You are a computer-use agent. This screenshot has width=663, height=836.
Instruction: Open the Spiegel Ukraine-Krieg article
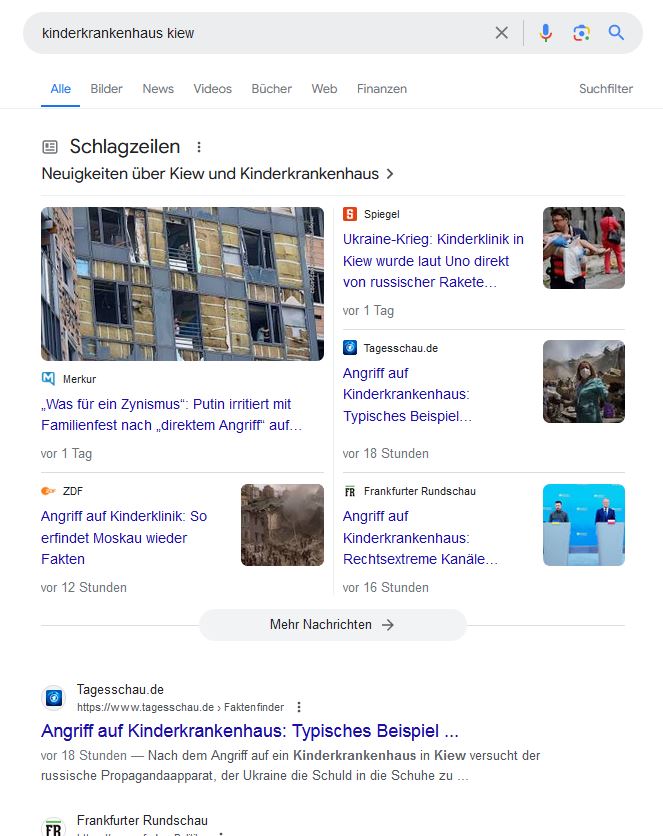click(433, 261)
